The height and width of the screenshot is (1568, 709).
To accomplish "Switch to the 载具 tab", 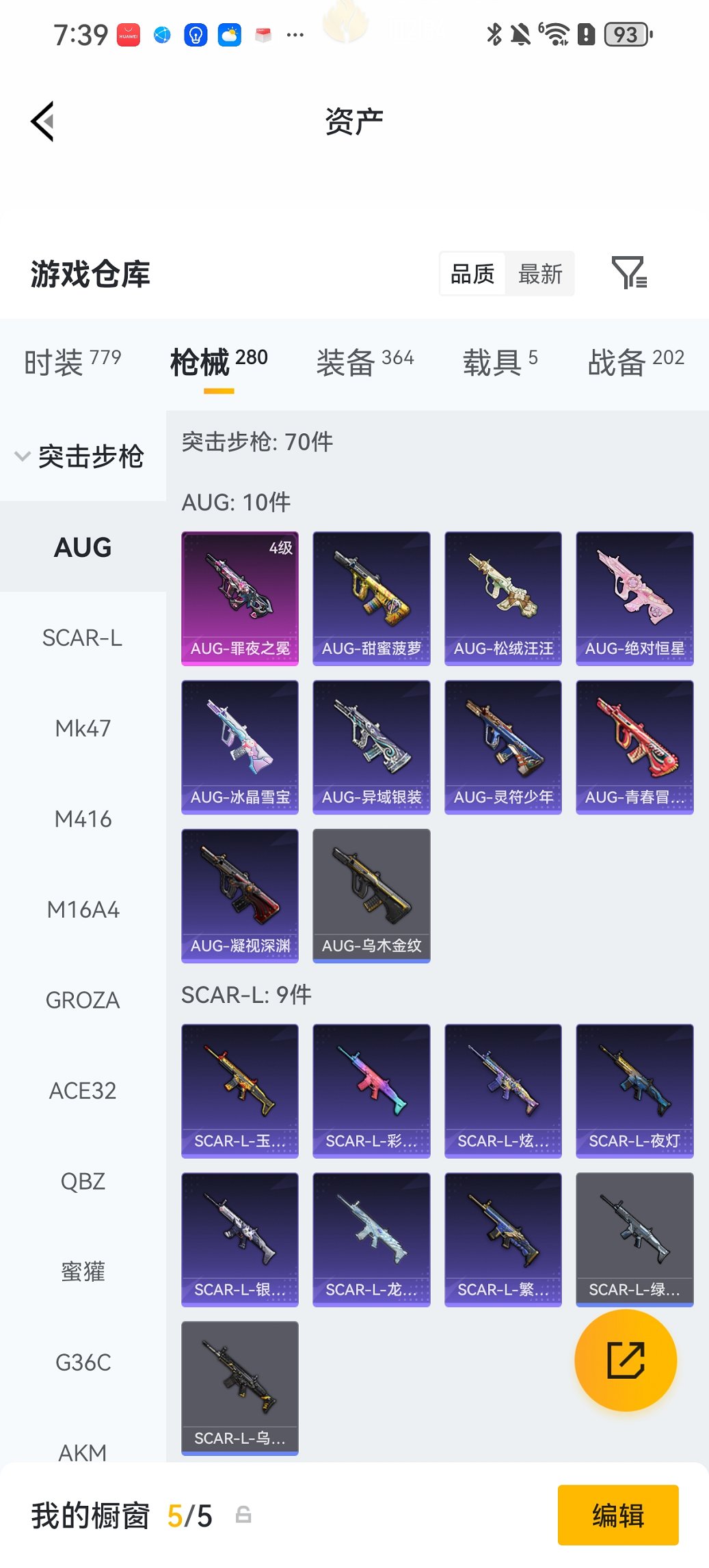I will pyautogui.click(x=500, y=361).
